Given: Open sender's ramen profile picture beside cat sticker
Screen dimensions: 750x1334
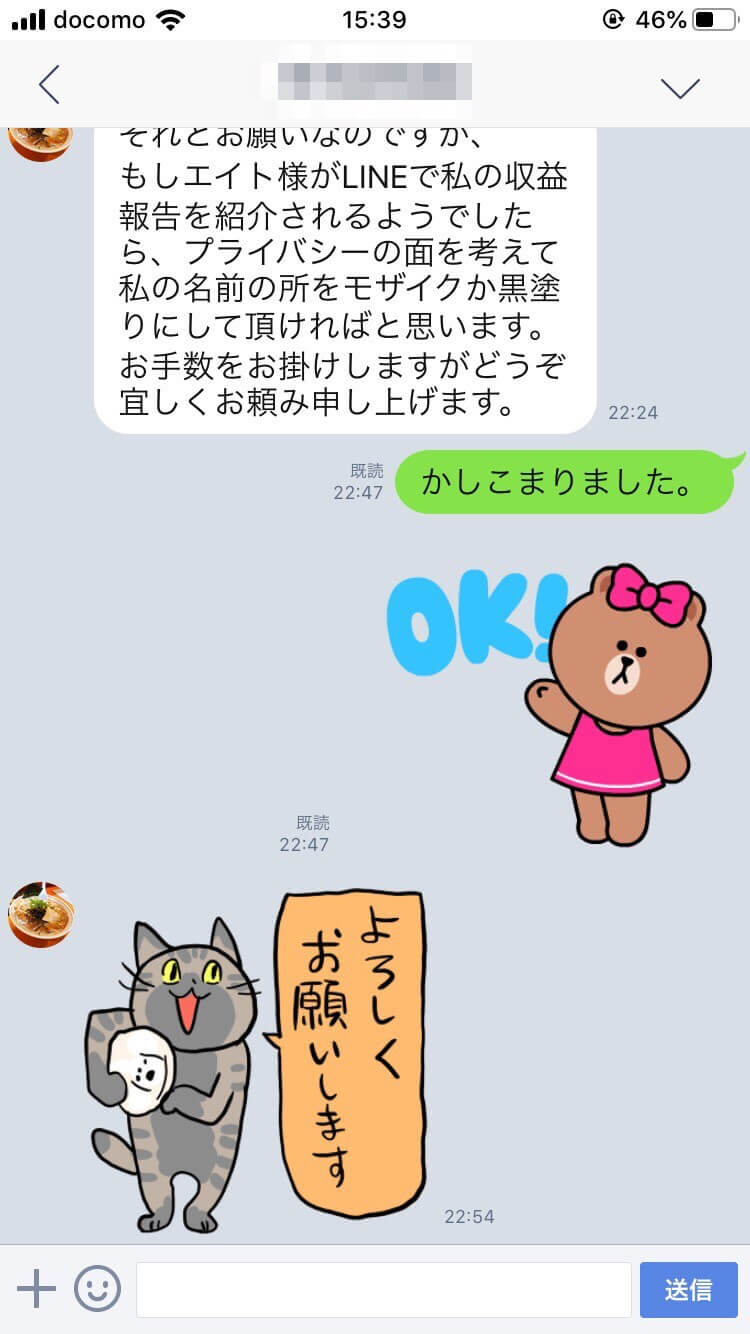Looking at the screenshot, I should coord(41,914).
